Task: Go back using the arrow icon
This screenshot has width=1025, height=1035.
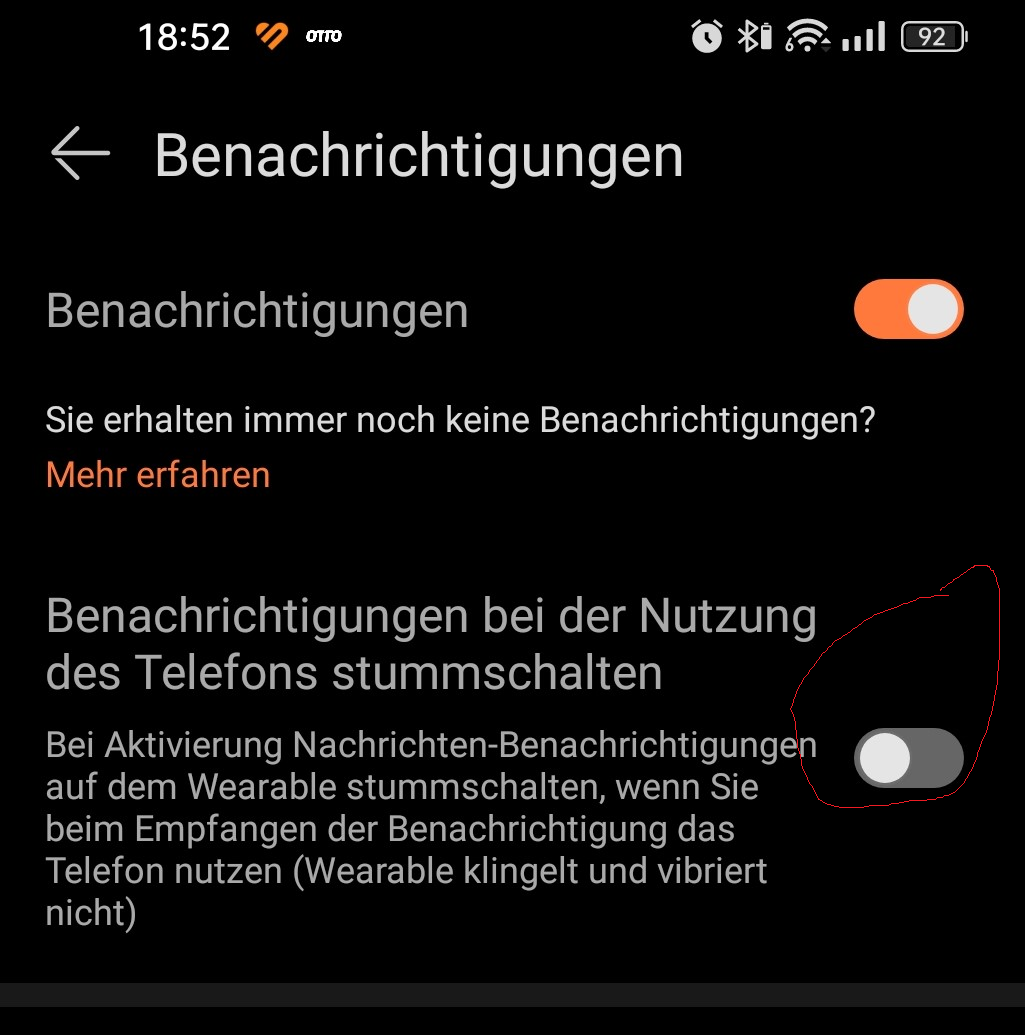Action: (80, 154)
